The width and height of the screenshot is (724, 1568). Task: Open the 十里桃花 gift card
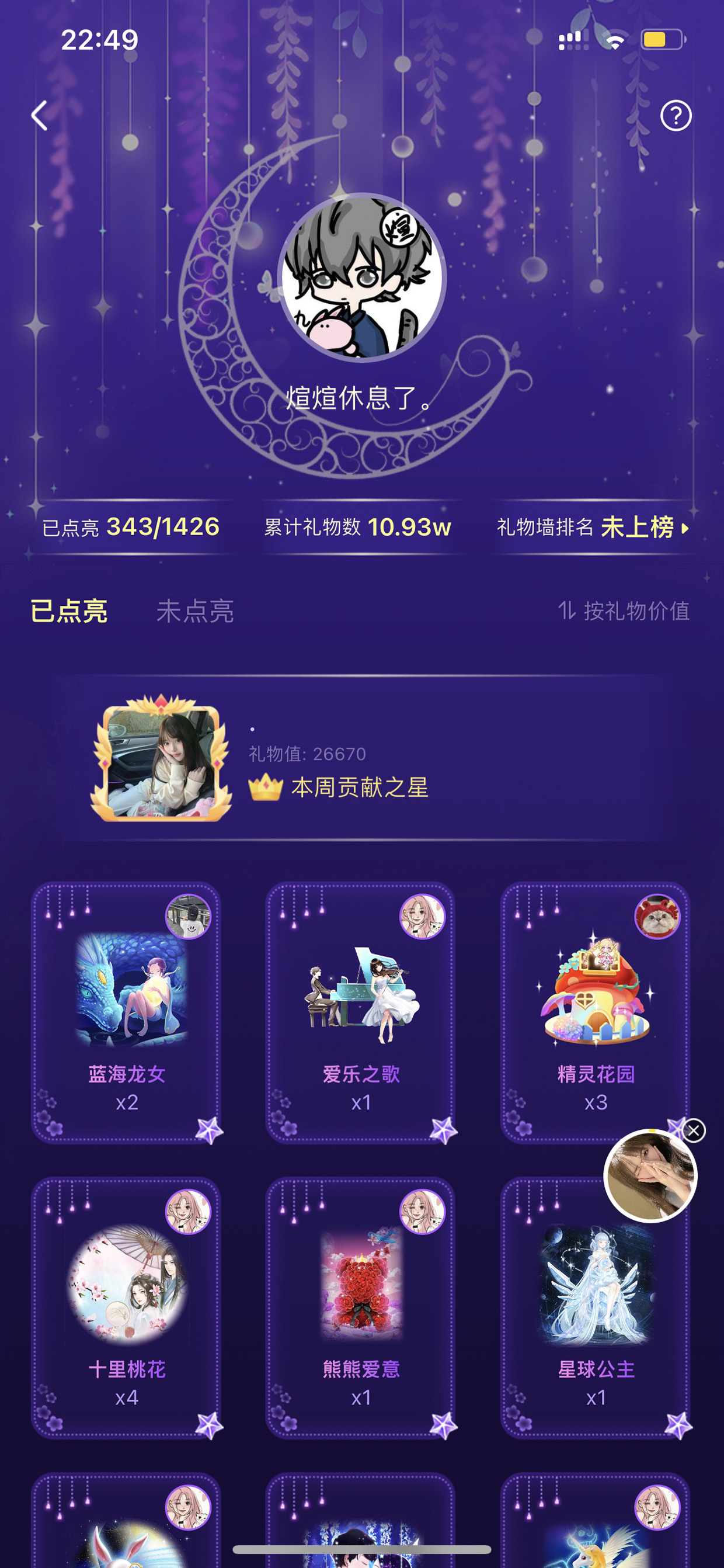(x=127, y=1308)
